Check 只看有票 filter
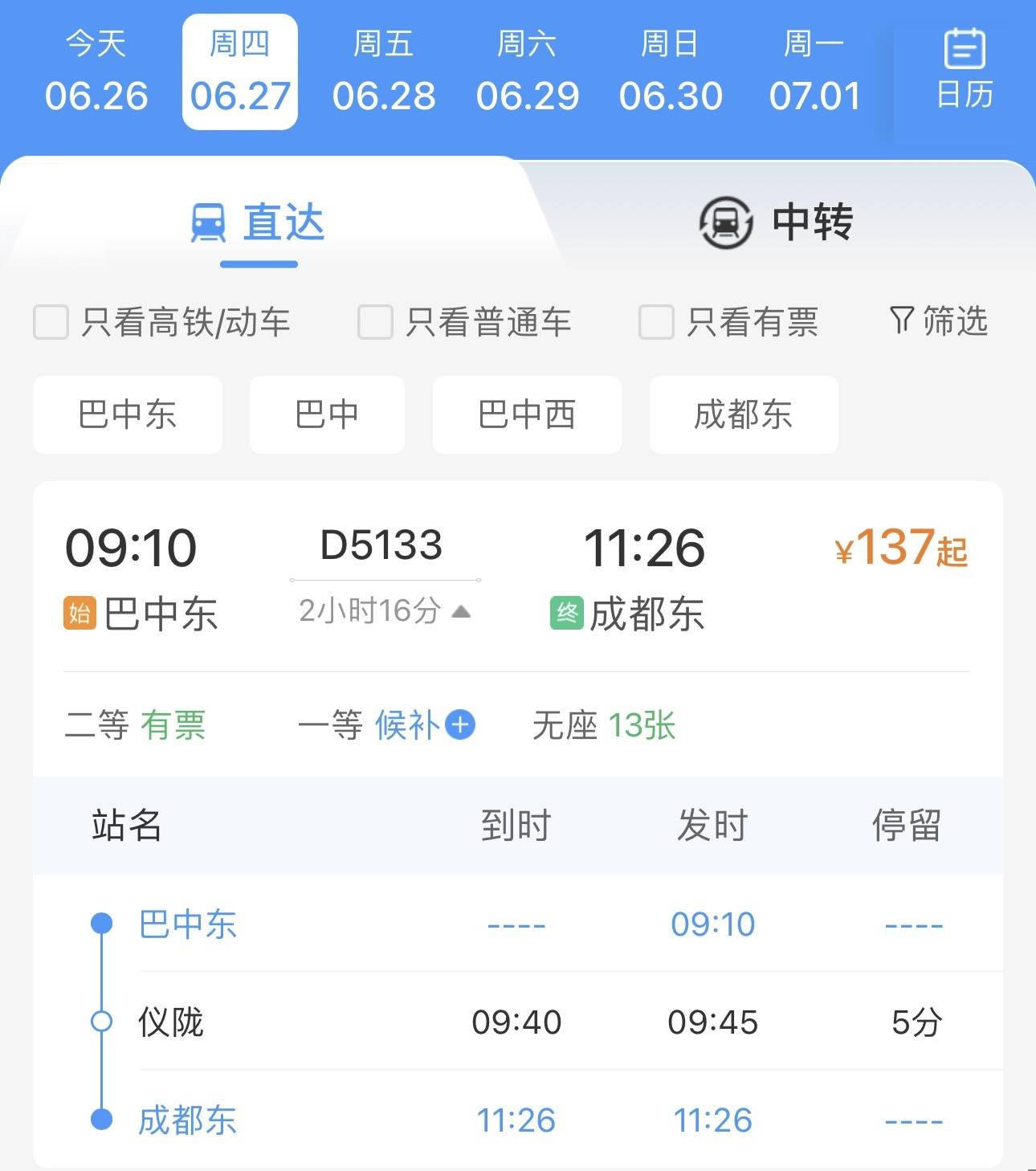Image resolution: width=1036 pixels, height=1171 pixels. pyautogui.click(x=656, y=323)
